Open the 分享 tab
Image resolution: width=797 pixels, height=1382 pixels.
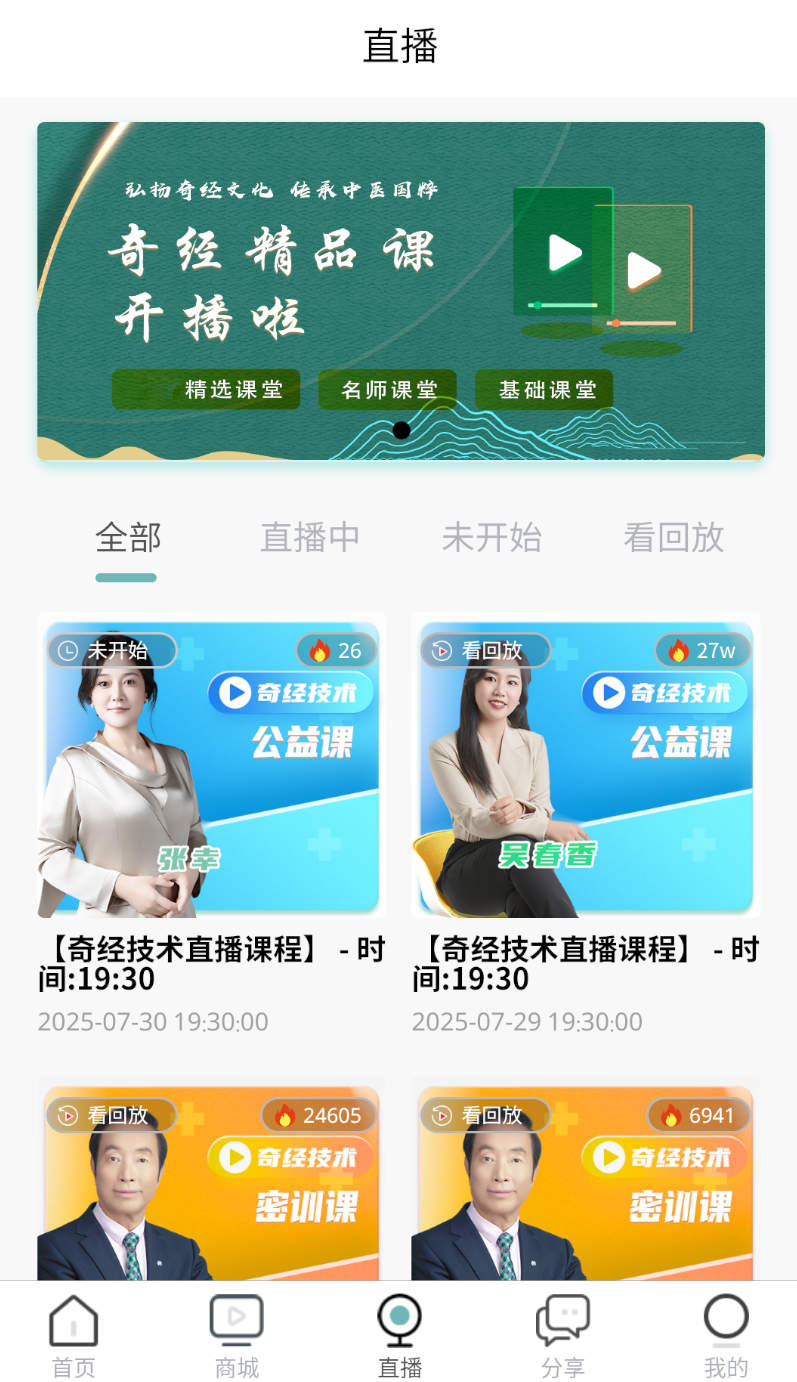click(x=563, y=1335)
